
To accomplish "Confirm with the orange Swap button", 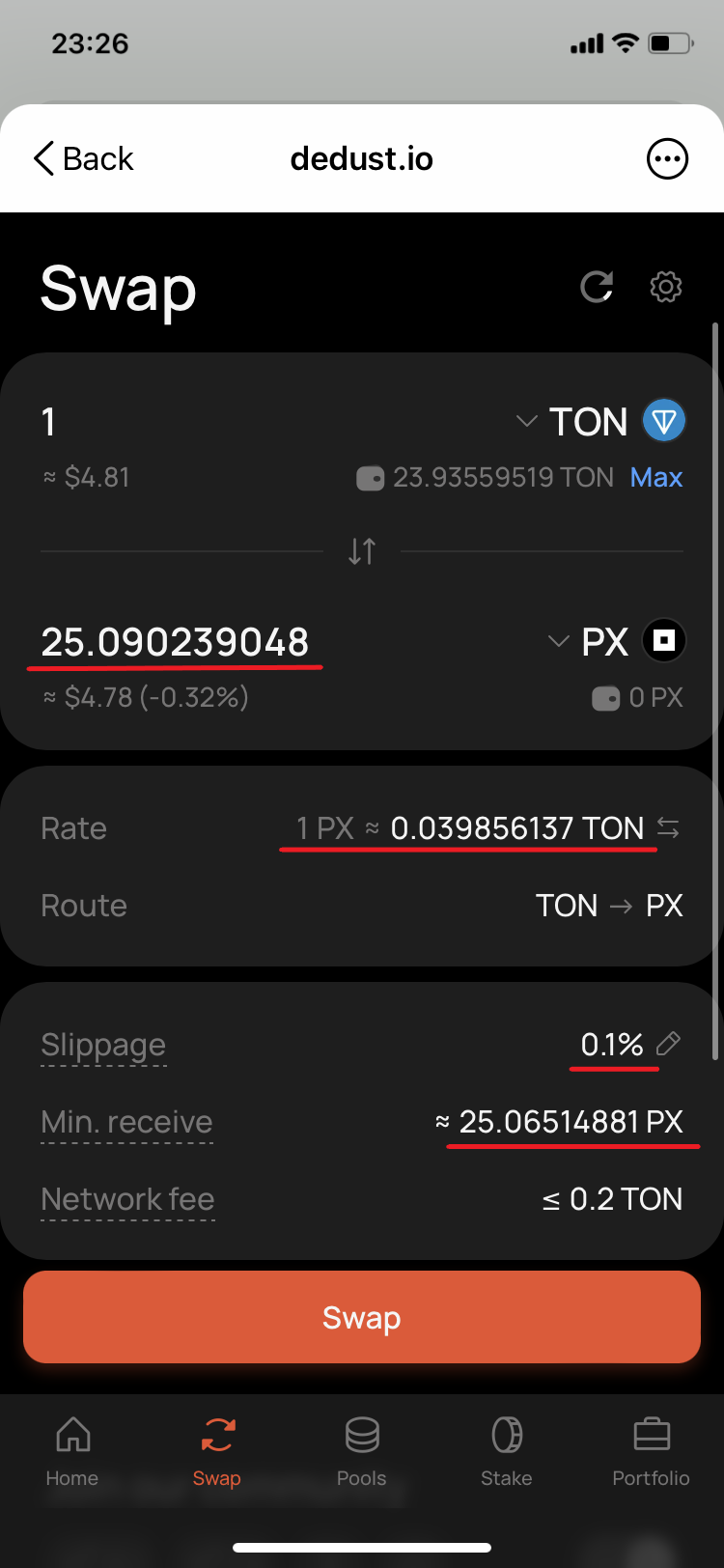I will (362, 1317).
